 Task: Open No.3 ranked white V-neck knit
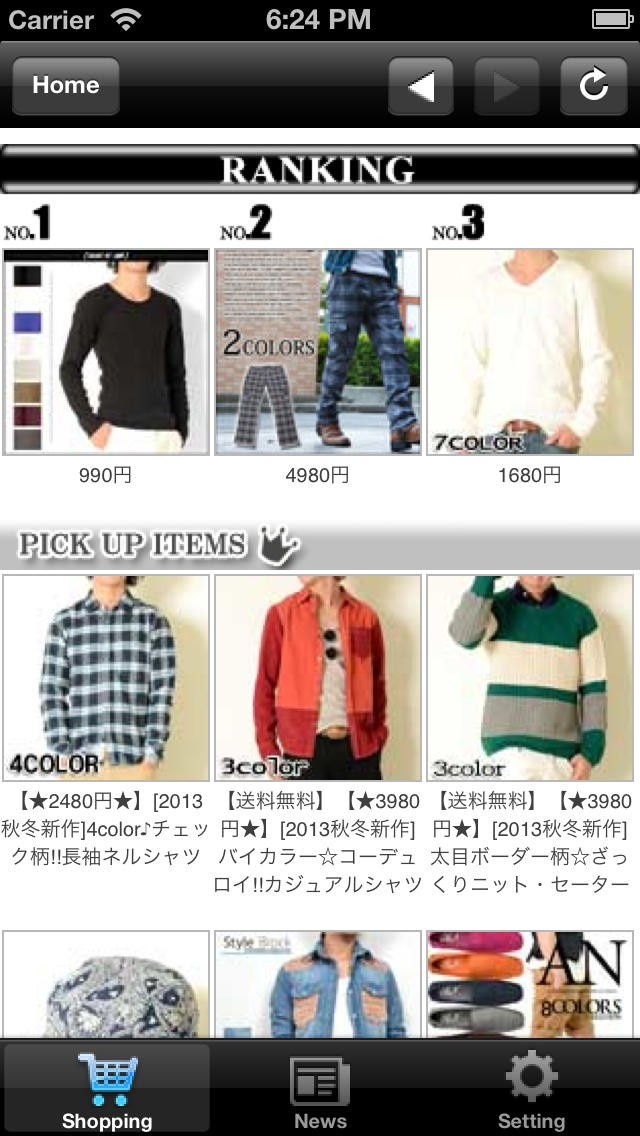tap(530, 352)
